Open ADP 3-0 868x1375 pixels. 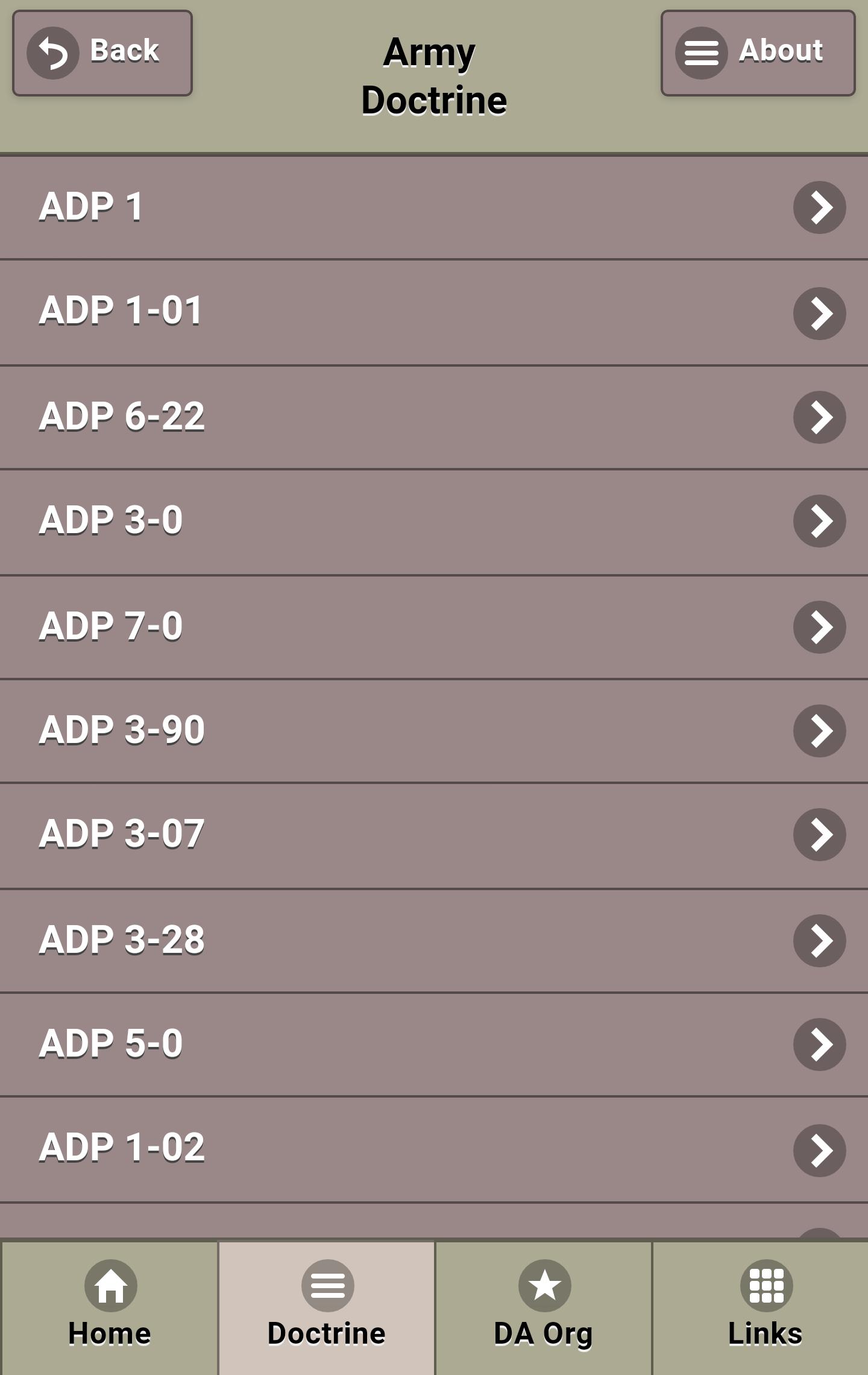tap(434, 521)
